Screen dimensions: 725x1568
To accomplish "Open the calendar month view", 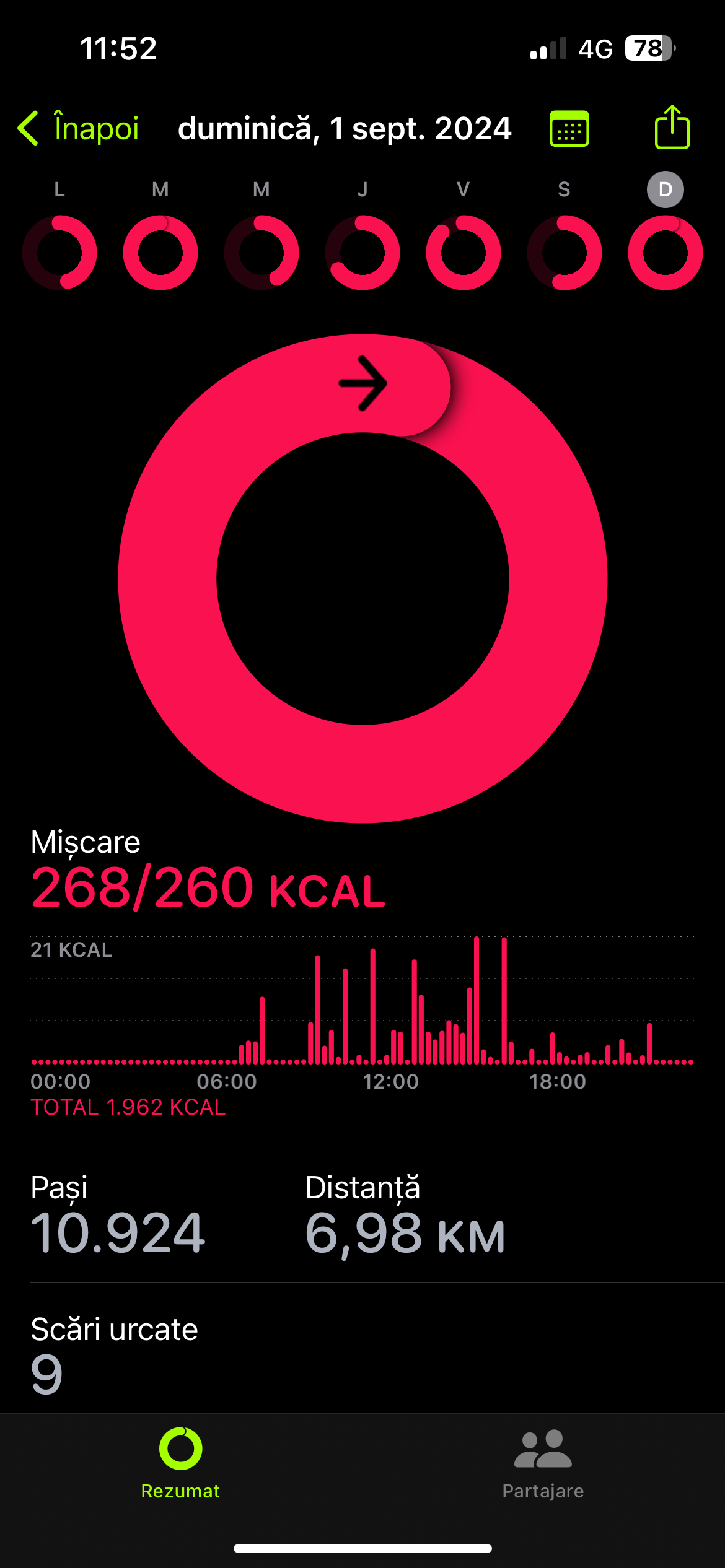I will pos(569,129).
